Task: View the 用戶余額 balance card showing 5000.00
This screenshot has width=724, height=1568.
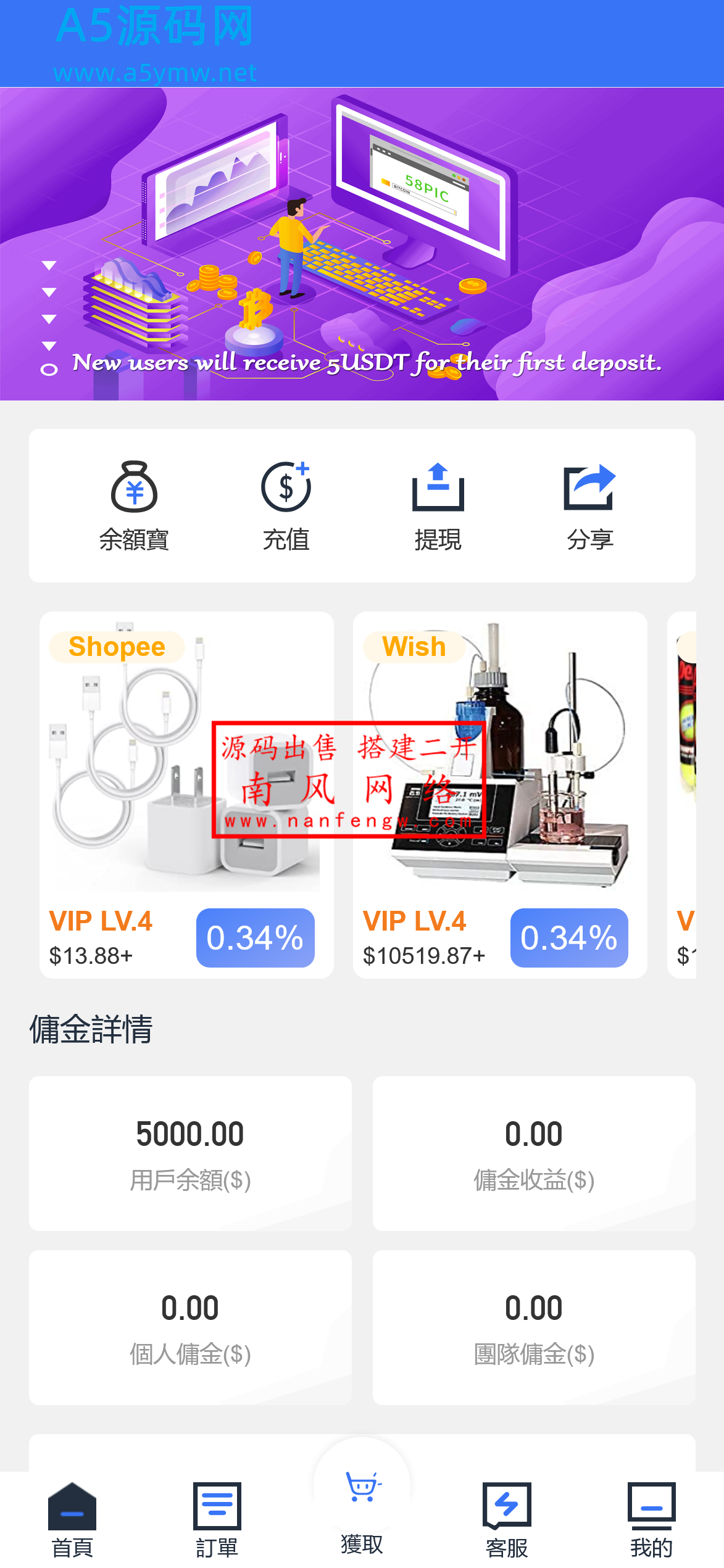Action: (189, 1154)
